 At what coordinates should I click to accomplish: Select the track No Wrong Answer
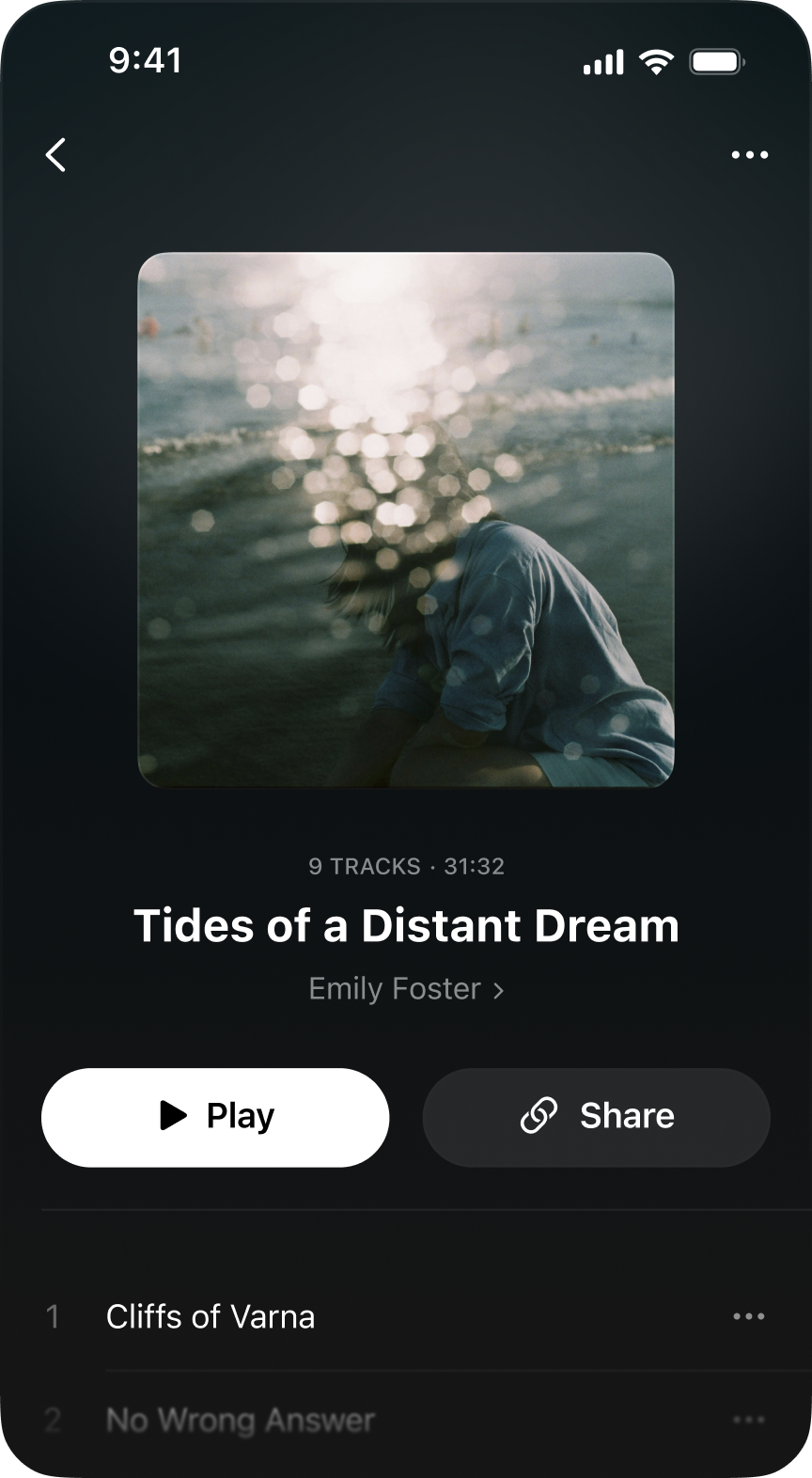tap(241, 1420)
